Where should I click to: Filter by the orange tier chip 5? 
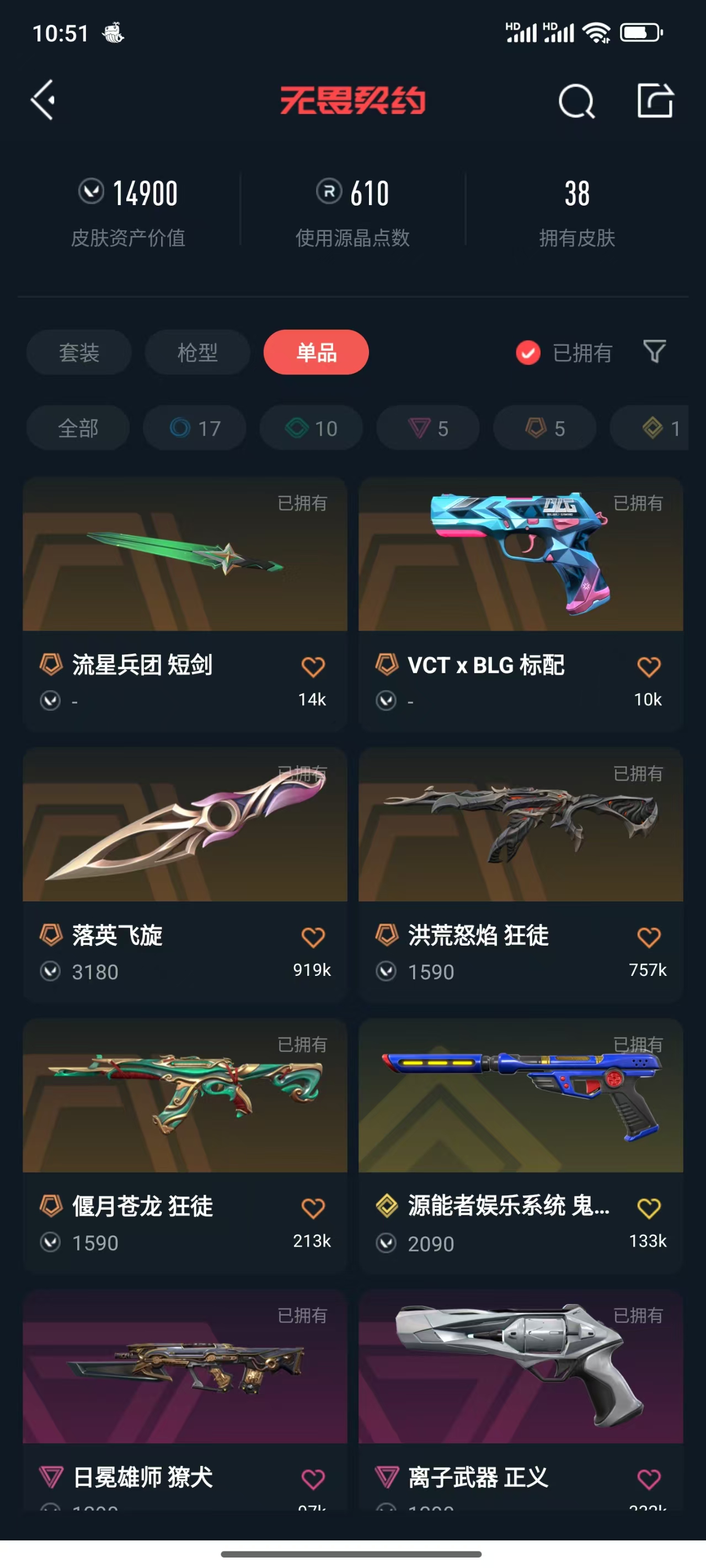[544, 428]
